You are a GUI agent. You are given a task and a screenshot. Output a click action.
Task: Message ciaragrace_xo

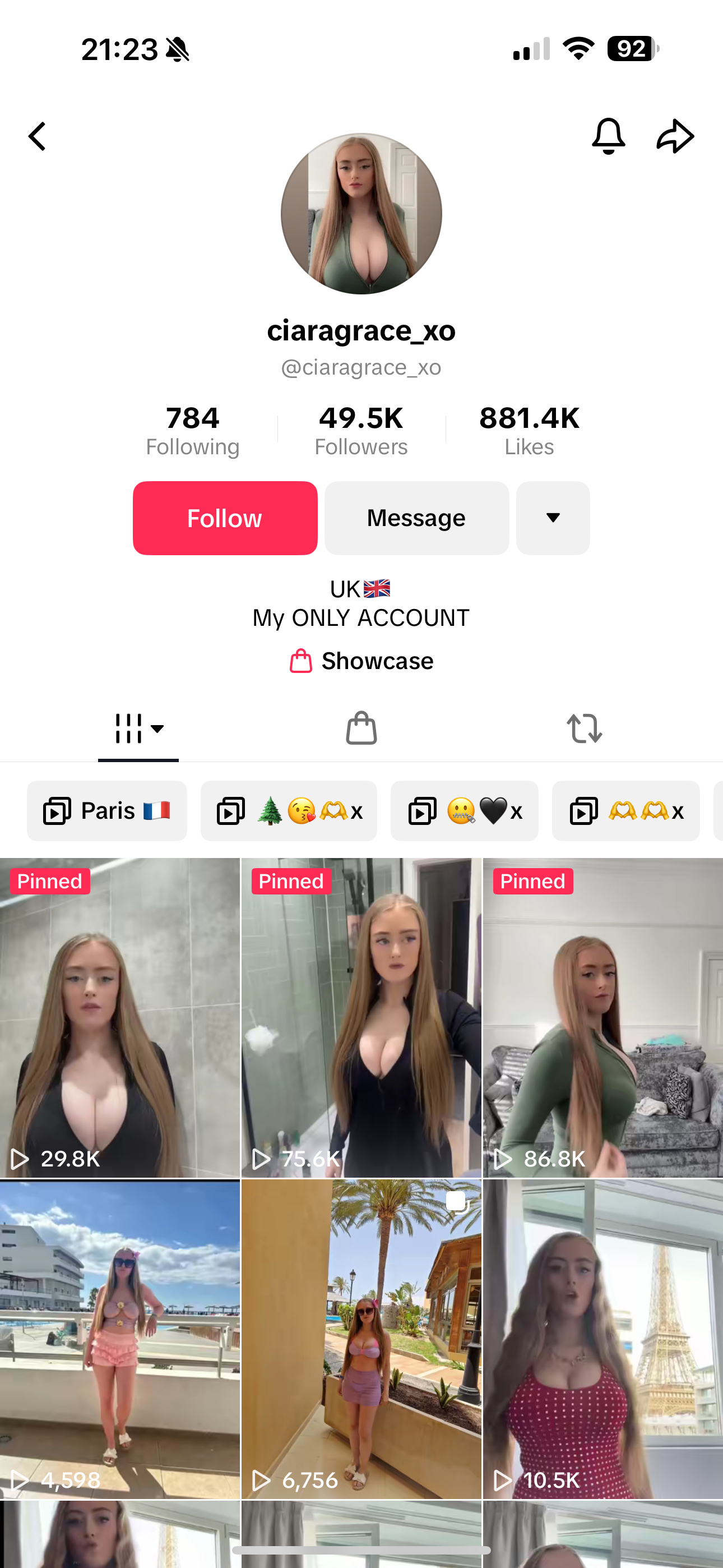(416, 518)
